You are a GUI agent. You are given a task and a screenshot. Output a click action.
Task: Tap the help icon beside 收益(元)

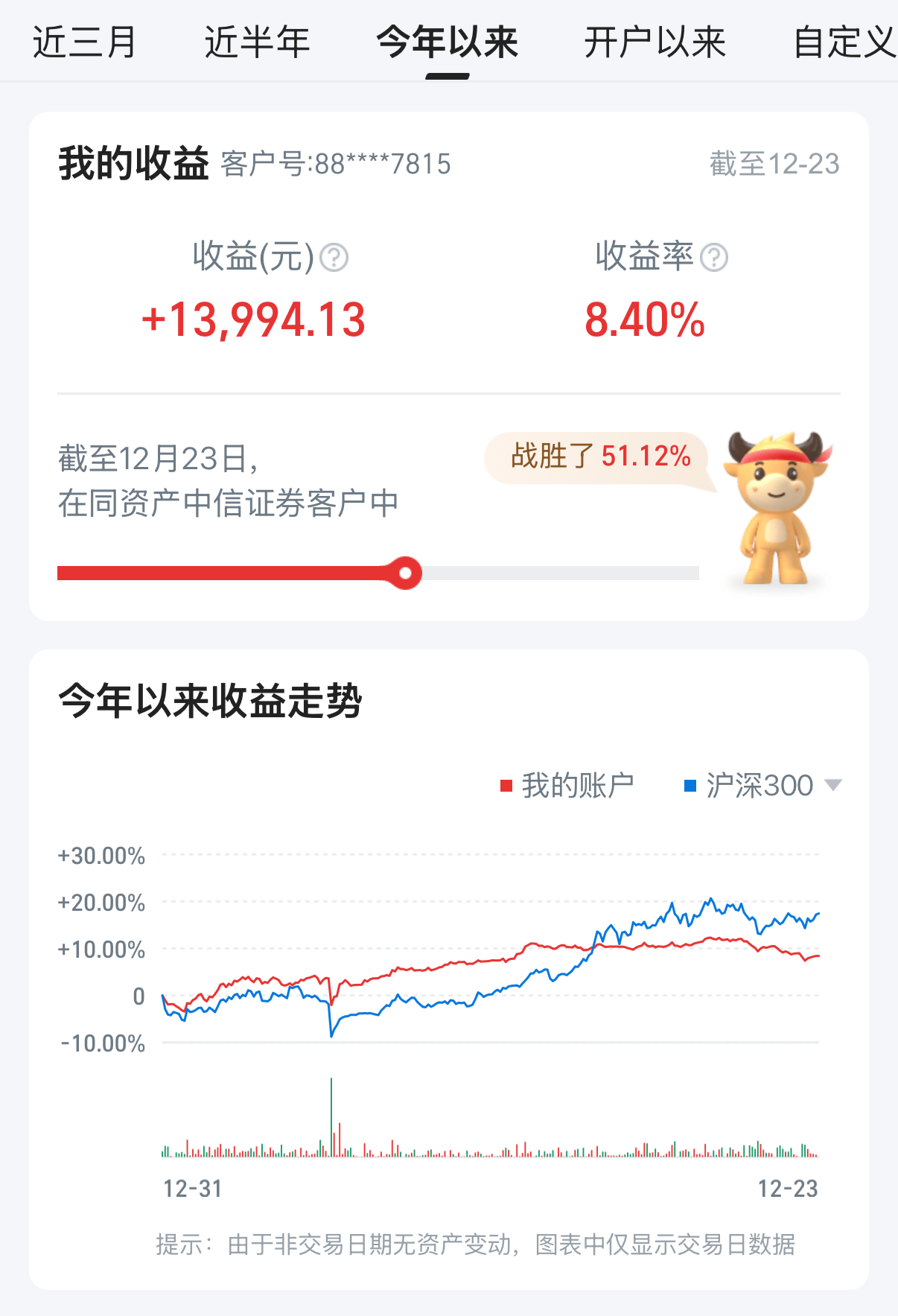[334, 258]
